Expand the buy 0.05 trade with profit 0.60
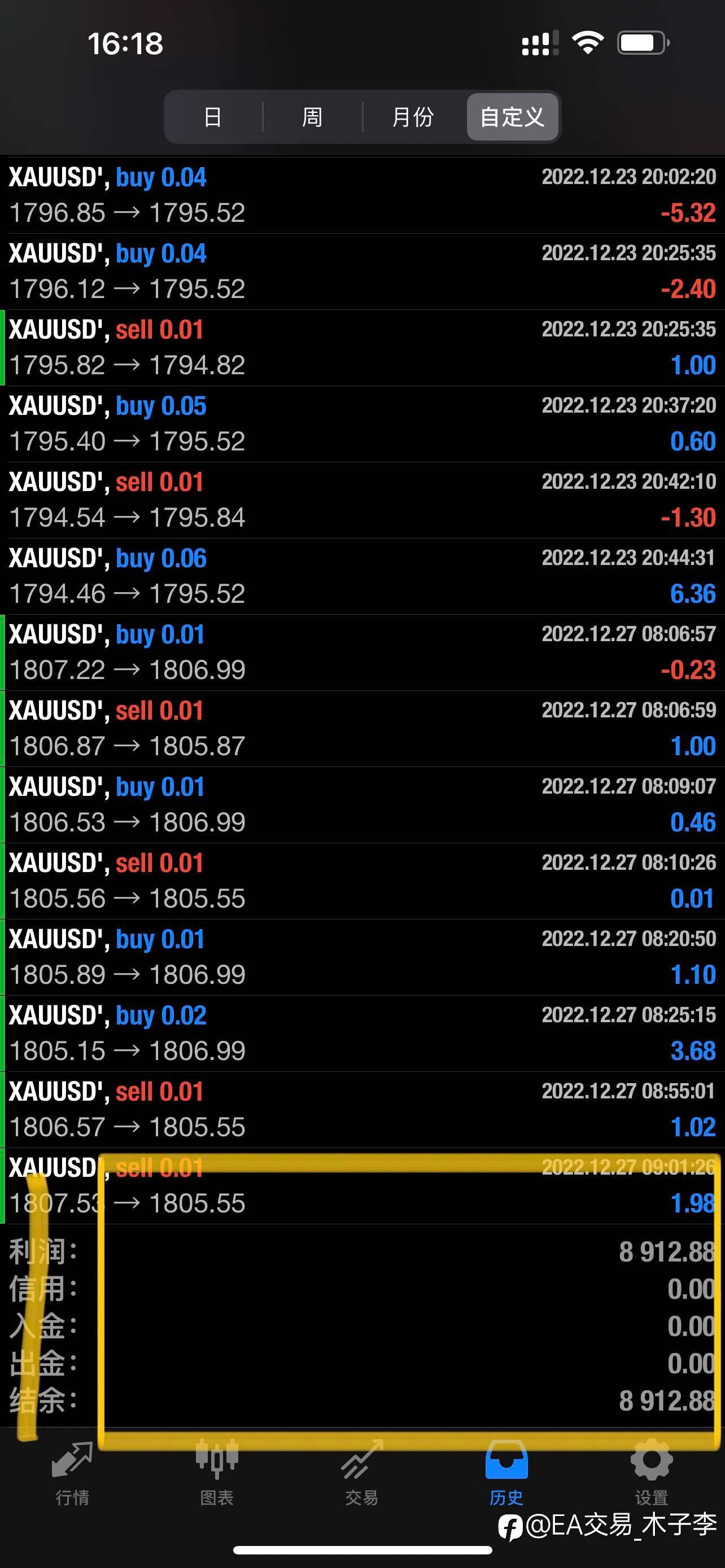 click(362, 424)
